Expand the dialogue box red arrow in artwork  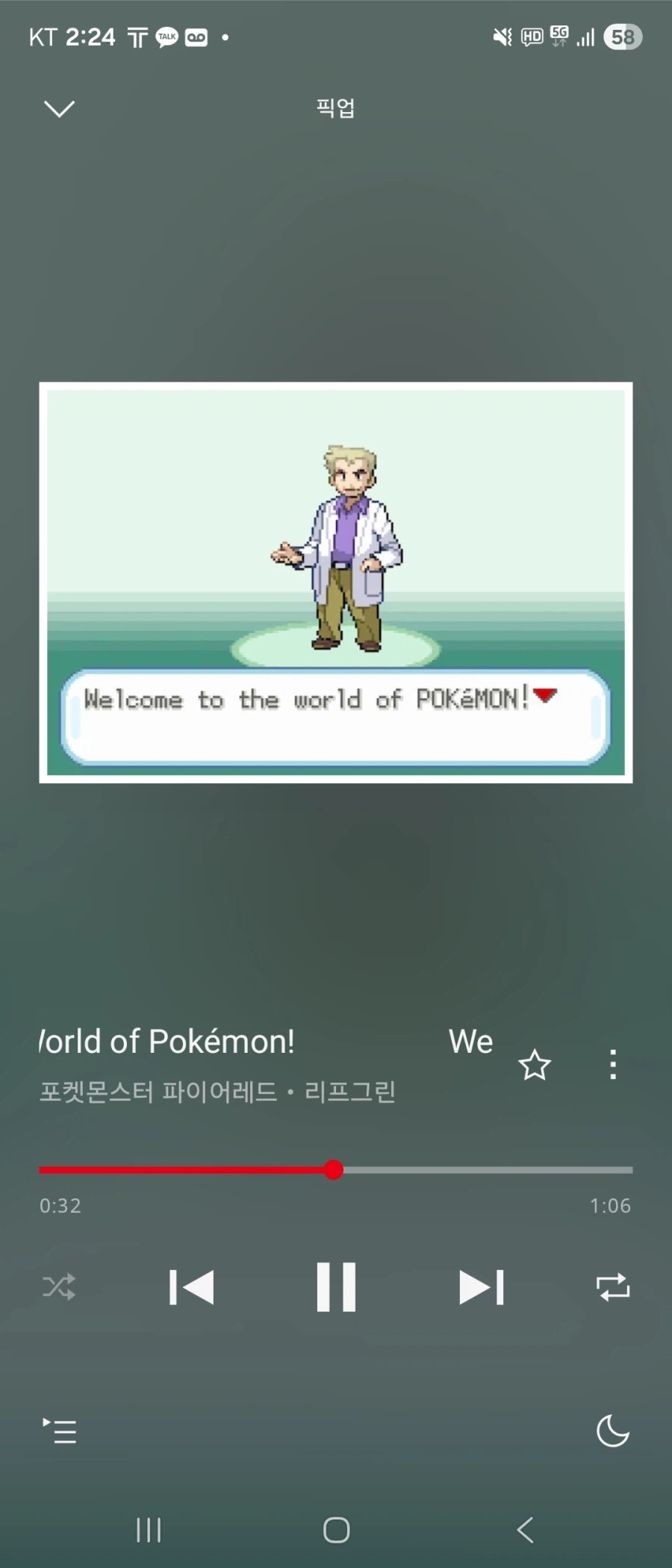546,694
